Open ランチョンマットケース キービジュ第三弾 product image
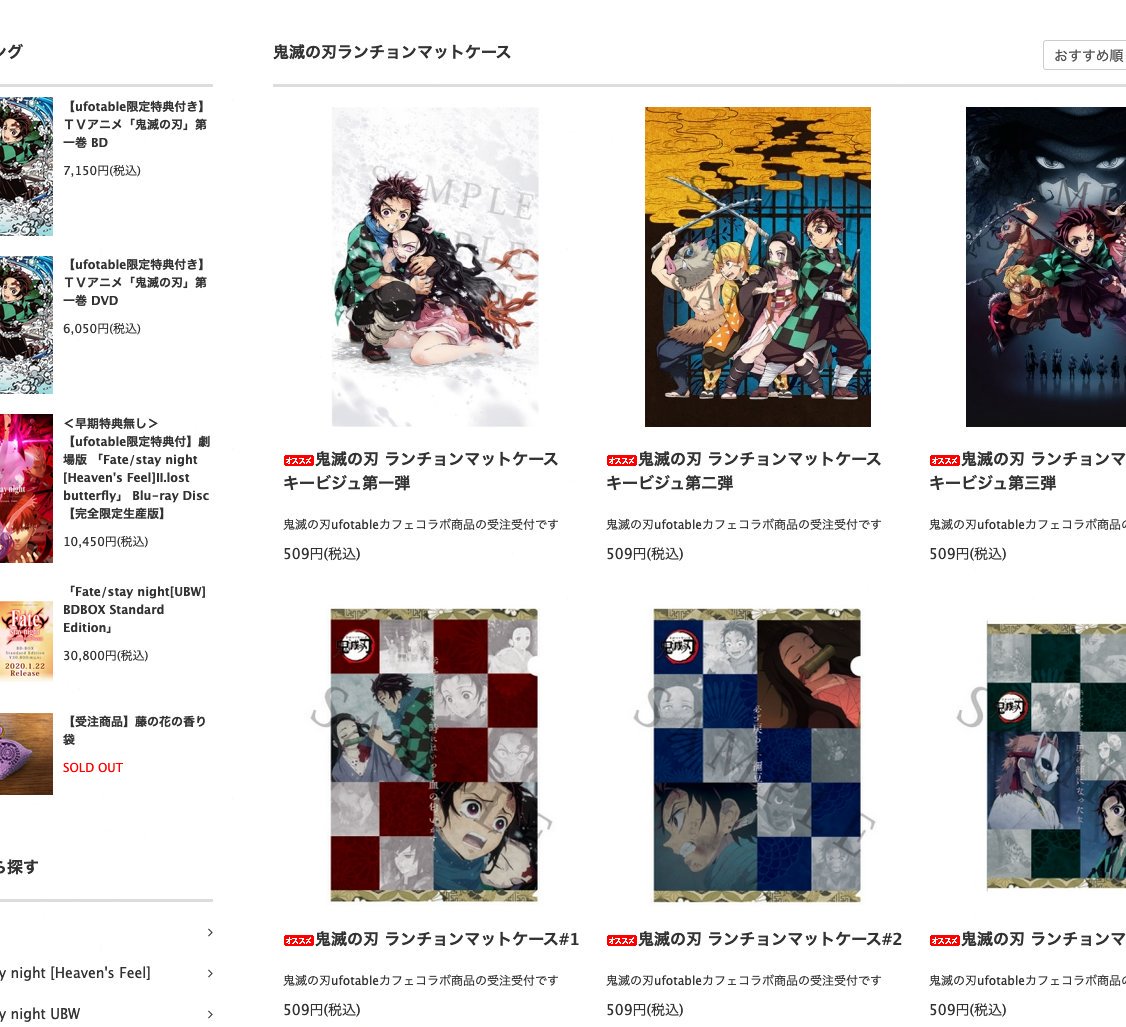This screenshot has width=1126, height=1027. (x=1045, y=266)
